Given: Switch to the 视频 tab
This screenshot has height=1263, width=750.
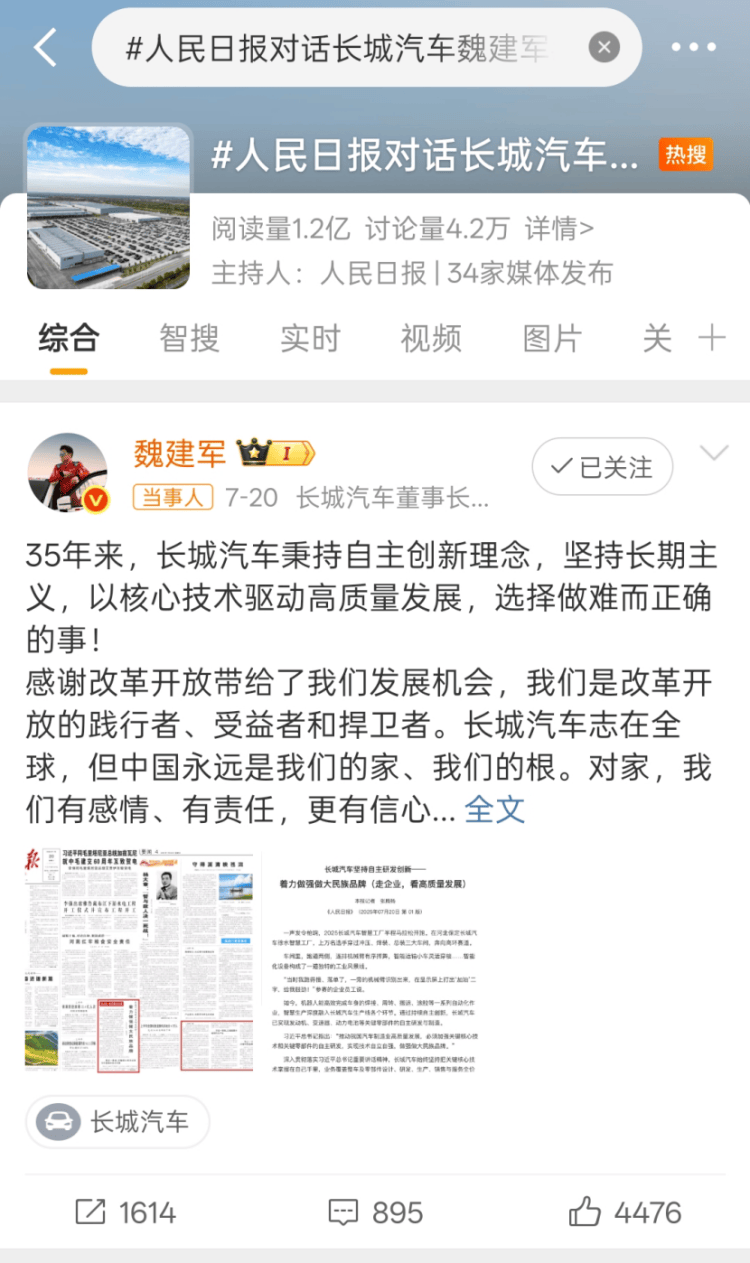Looking at the screenshot, I should pos(431,338).
